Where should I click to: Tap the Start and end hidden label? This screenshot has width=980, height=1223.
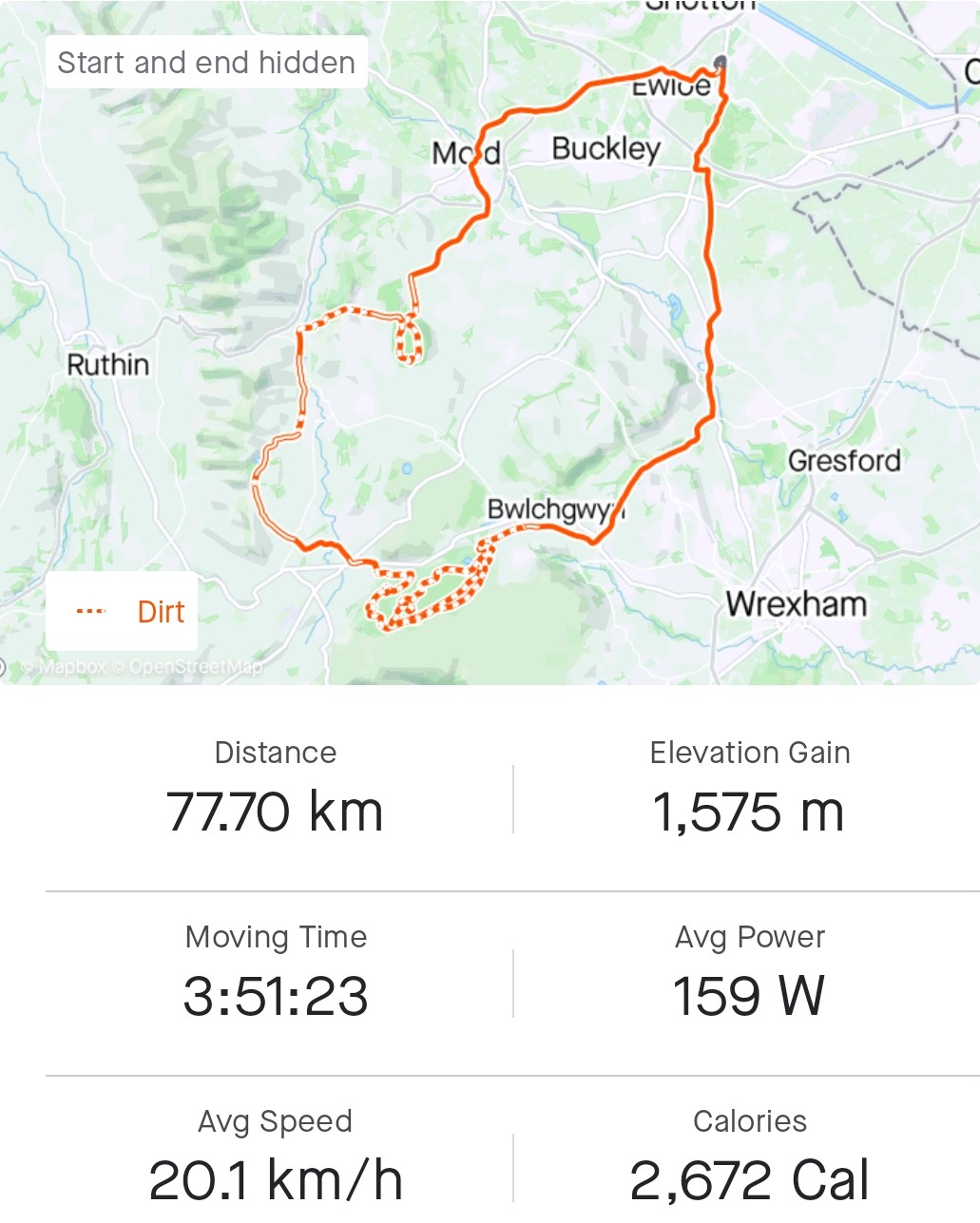tap(206, 63)
